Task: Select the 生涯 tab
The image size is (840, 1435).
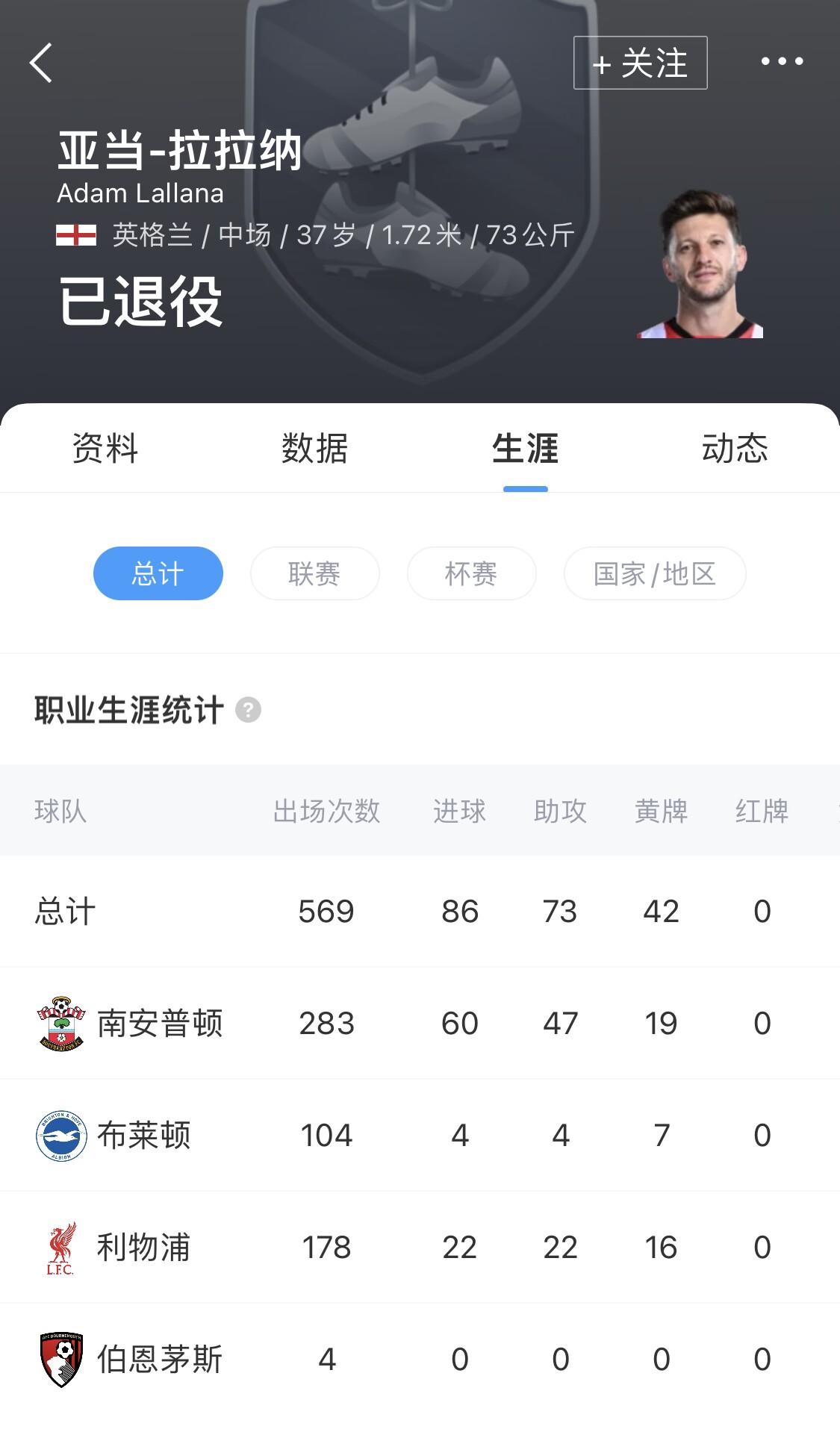Action: [x=525, y=449]
